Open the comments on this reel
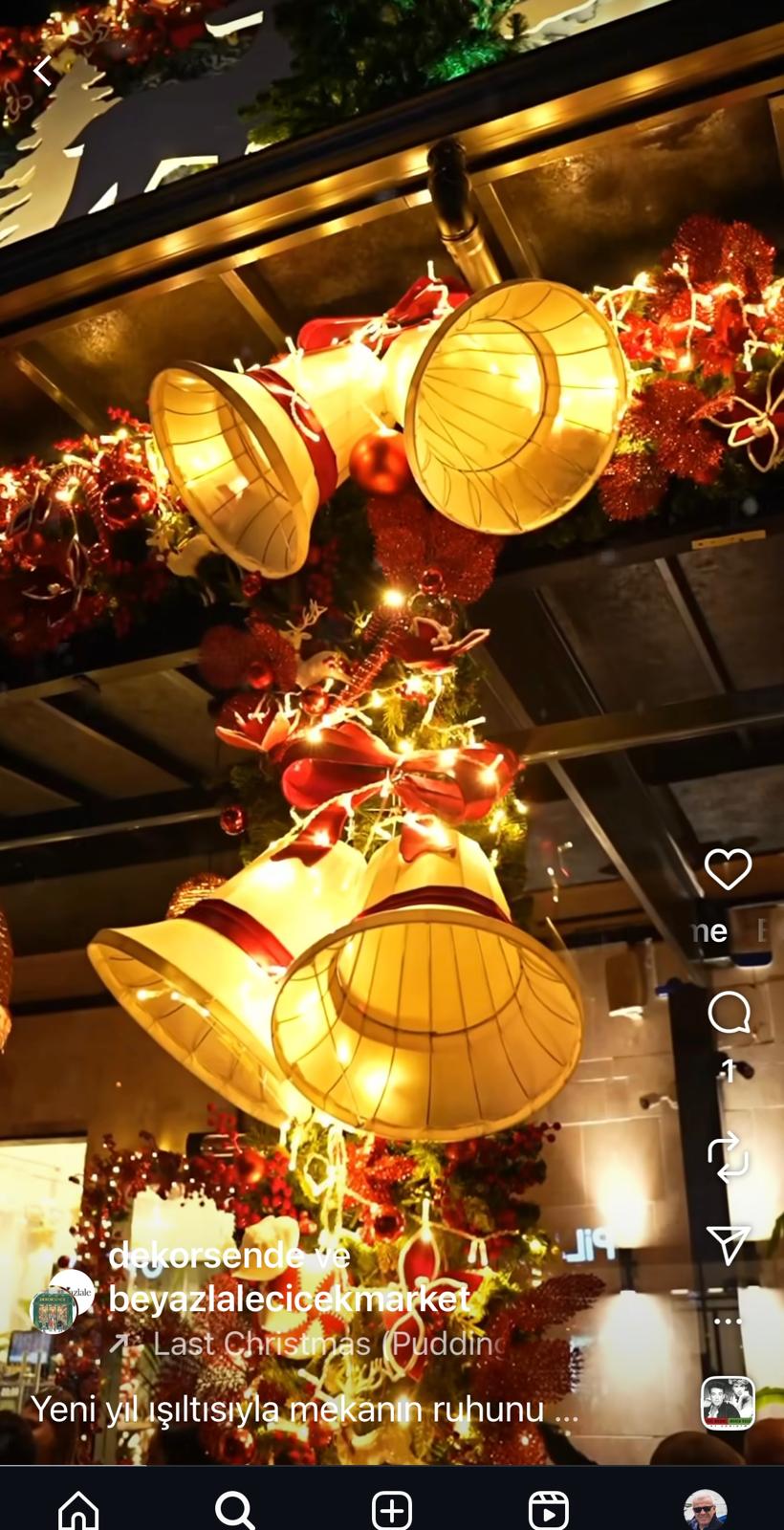784x1530 pixels. click(728, 1013)
